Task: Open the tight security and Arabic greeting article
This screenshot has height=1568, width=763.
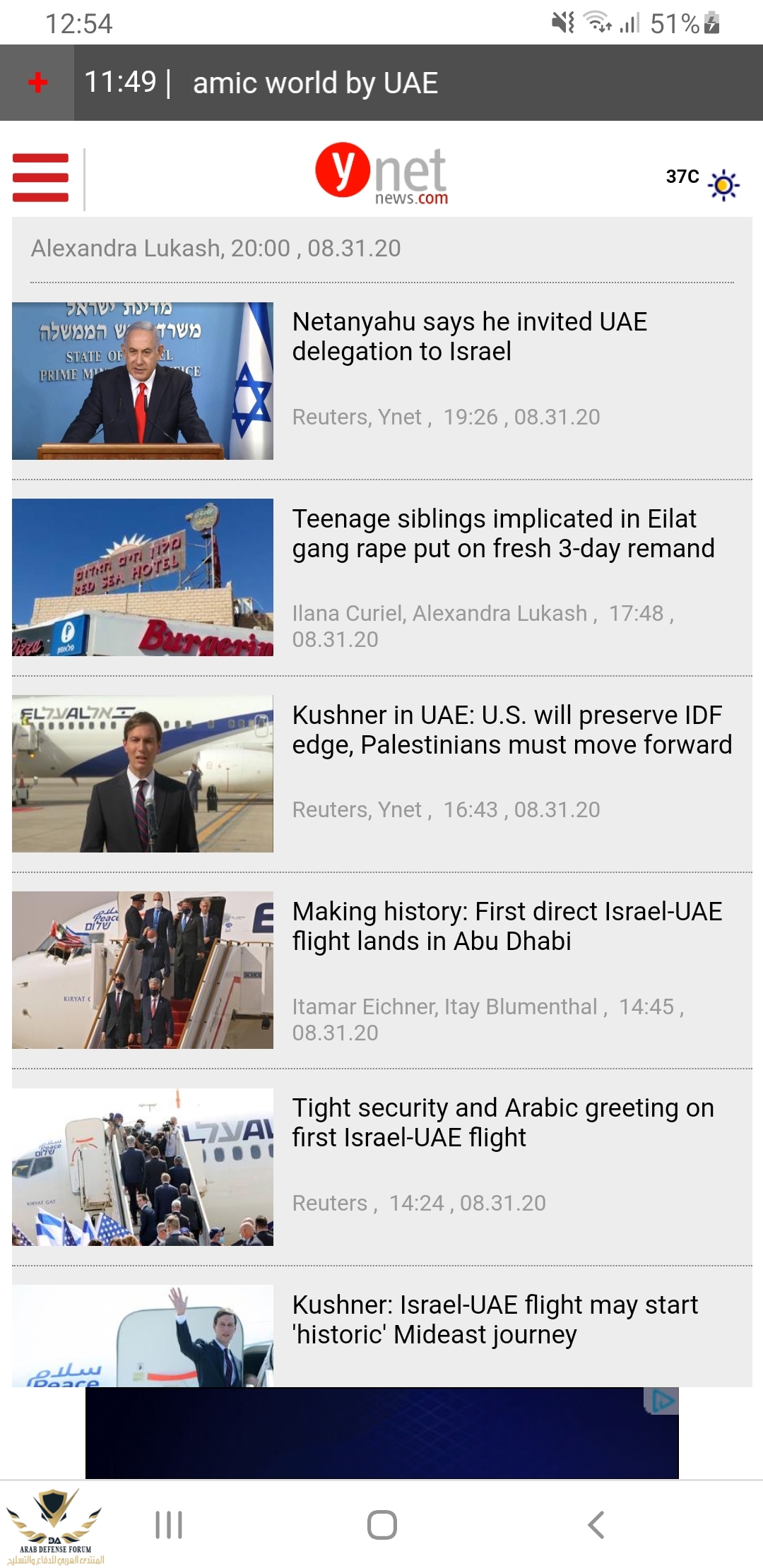Action: (x=502, y=1123)
